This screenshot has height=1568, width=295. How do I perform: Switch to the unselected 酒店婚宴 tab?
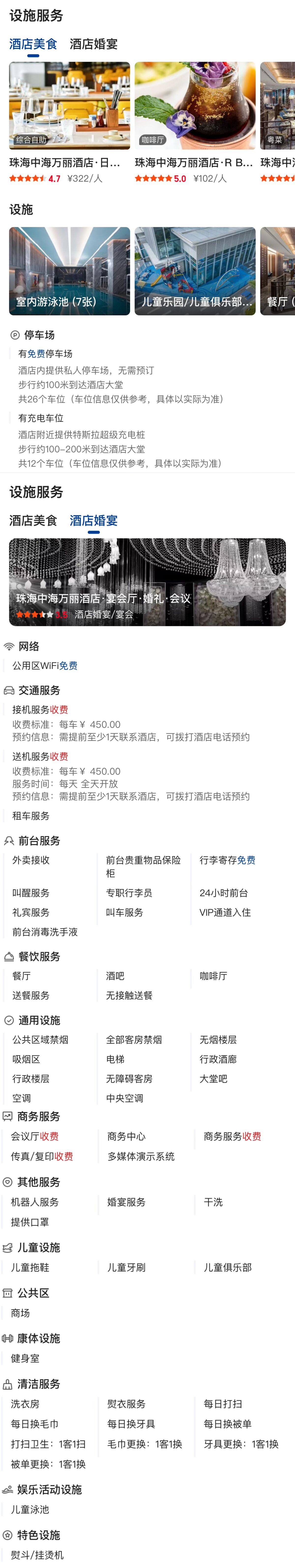coord(93,44)
